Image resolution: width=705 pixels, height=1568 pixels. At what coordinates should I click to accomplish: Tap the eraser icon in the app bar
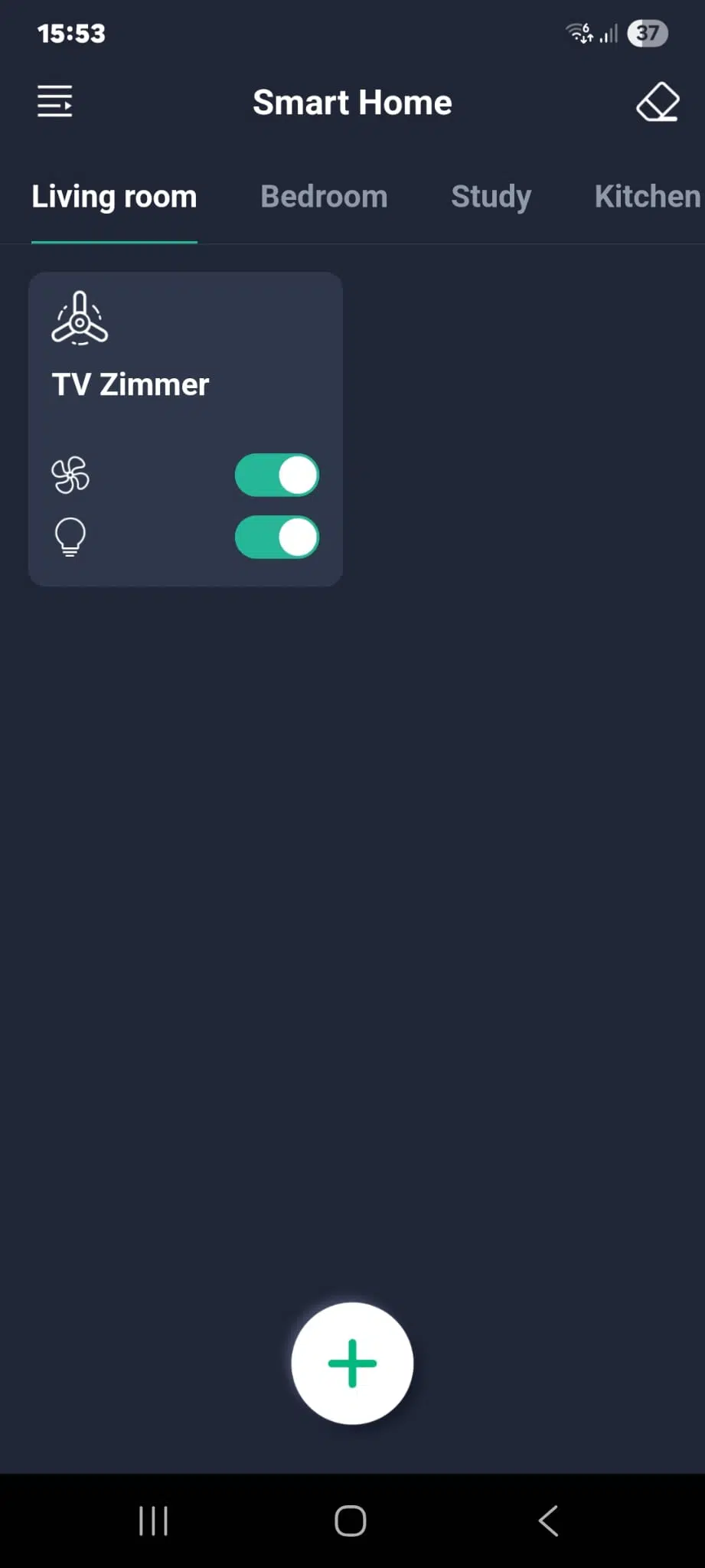click(658, 102)
